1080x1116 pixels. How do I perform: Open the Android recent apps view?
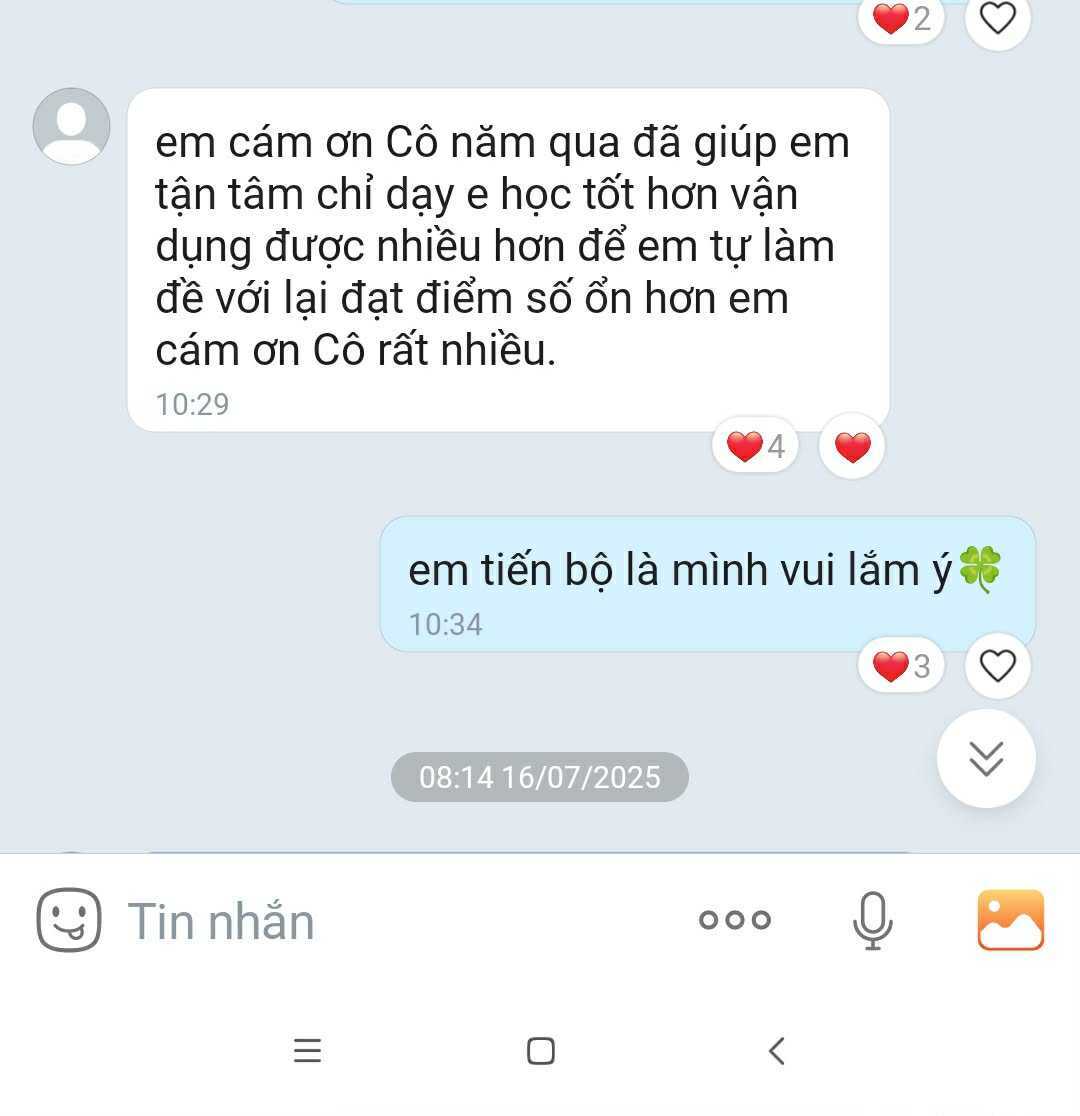tap(307, 1051)
